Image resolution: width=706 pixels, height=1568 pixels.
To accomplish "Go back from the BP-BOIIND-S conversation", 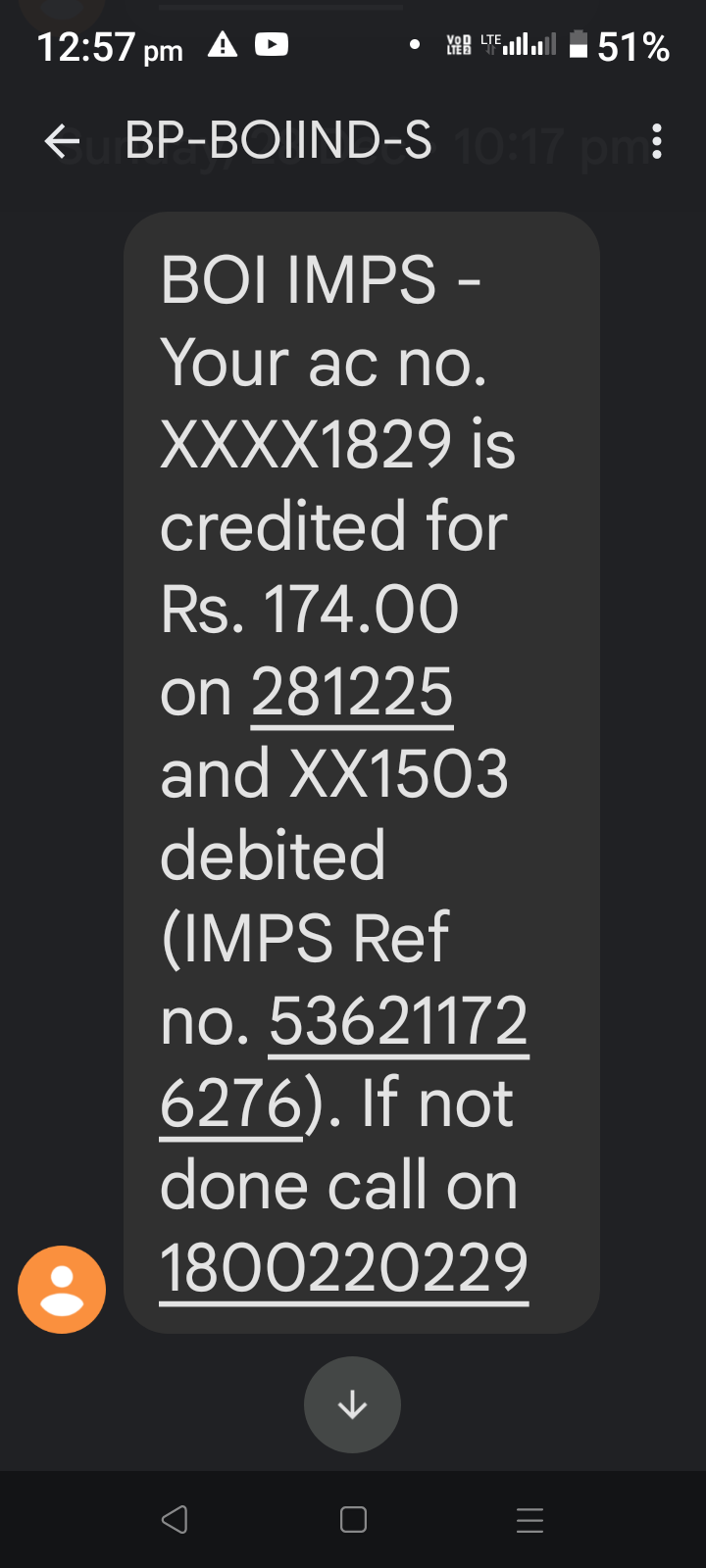I will (x=62, y=141).
